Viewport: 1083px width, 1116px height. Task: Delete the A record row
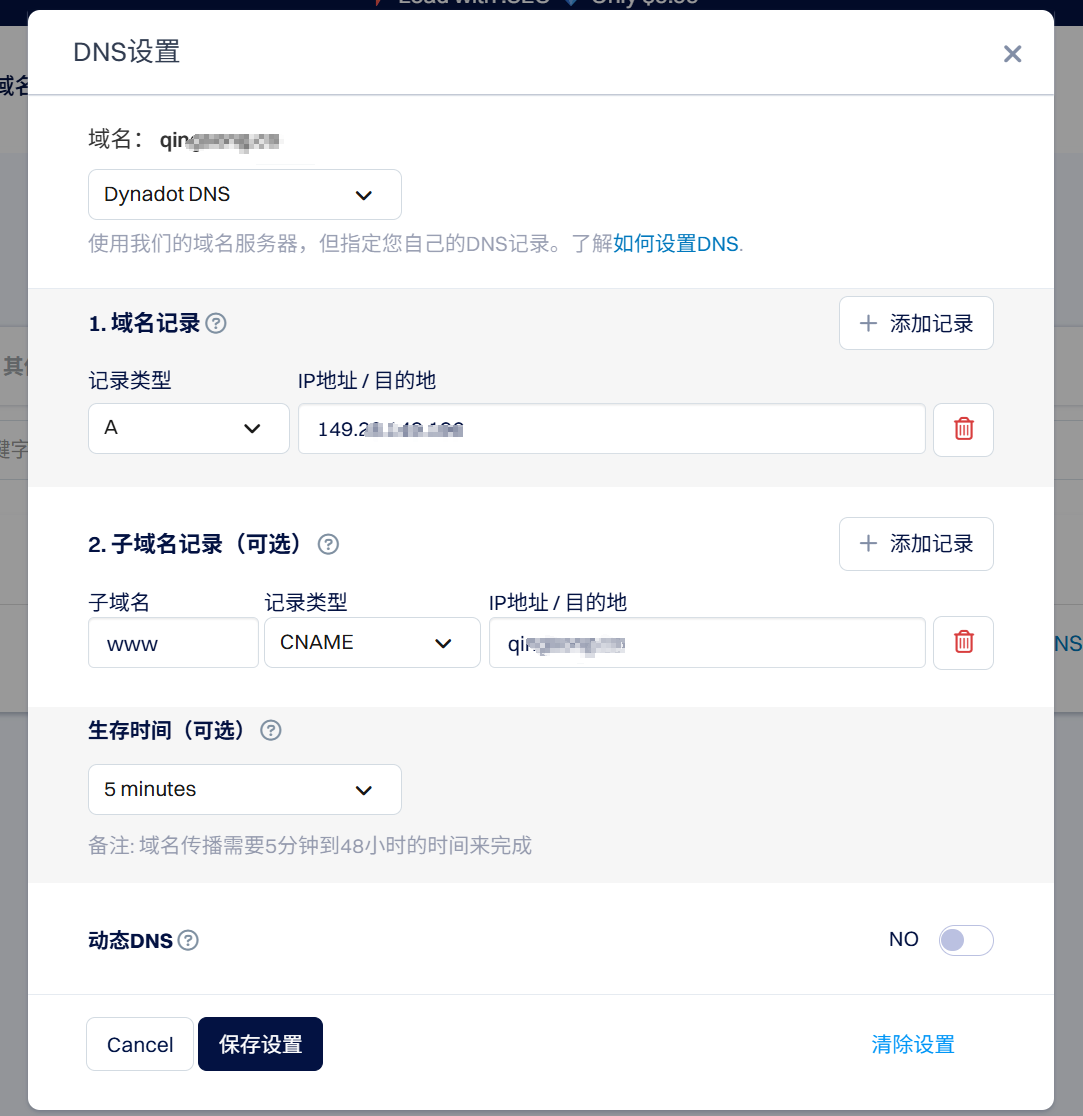[x=963, y=430]
